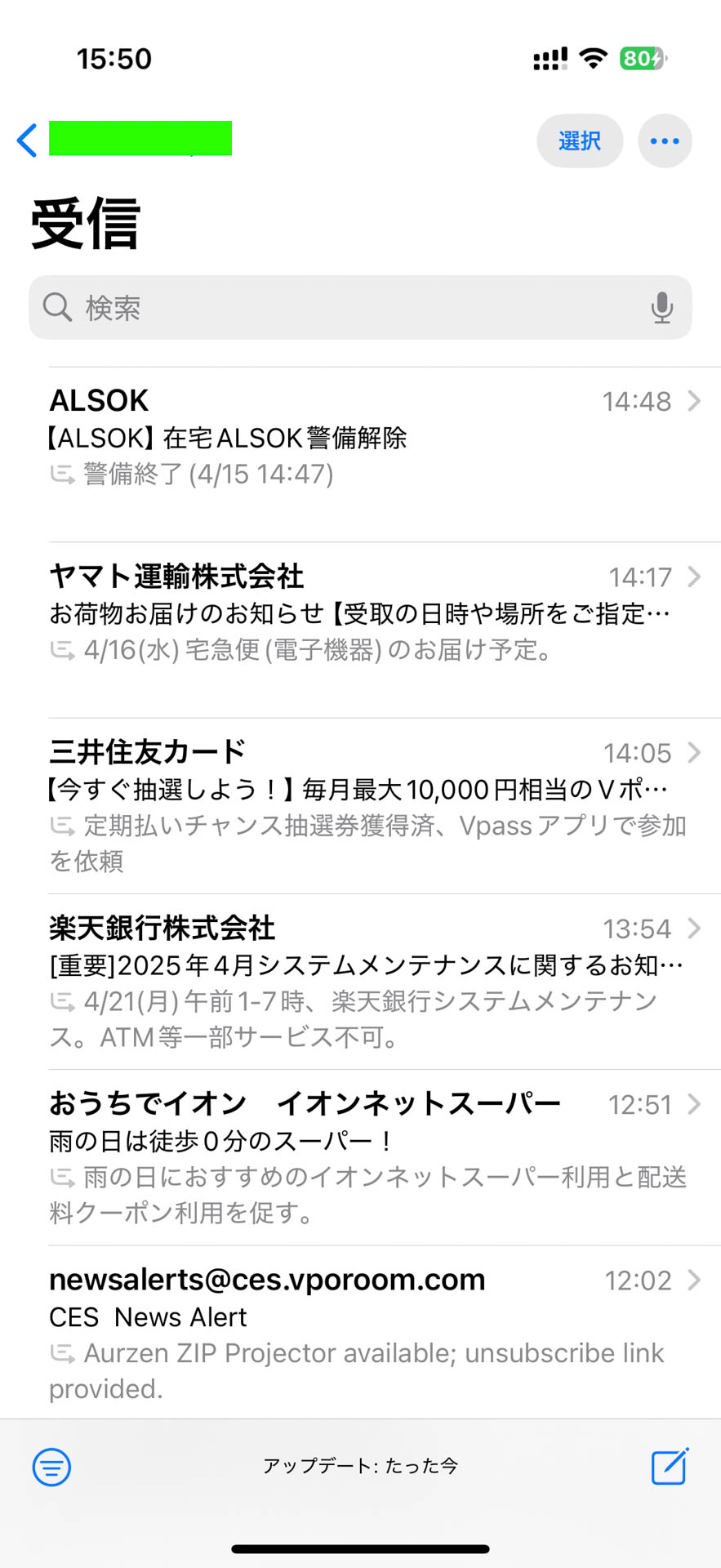This screenshot has height=1568, width=721.
Task: Open the 楽天銀行株式会社 email via its chevron
Action: (695, 929)
